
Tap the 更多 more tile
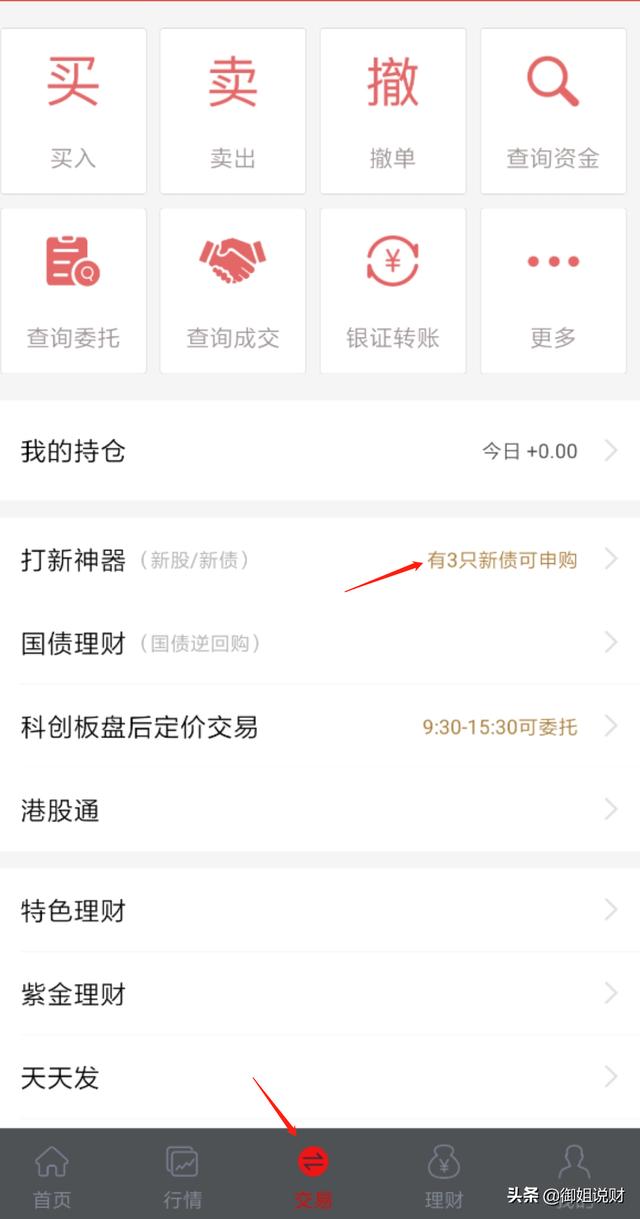552,291
